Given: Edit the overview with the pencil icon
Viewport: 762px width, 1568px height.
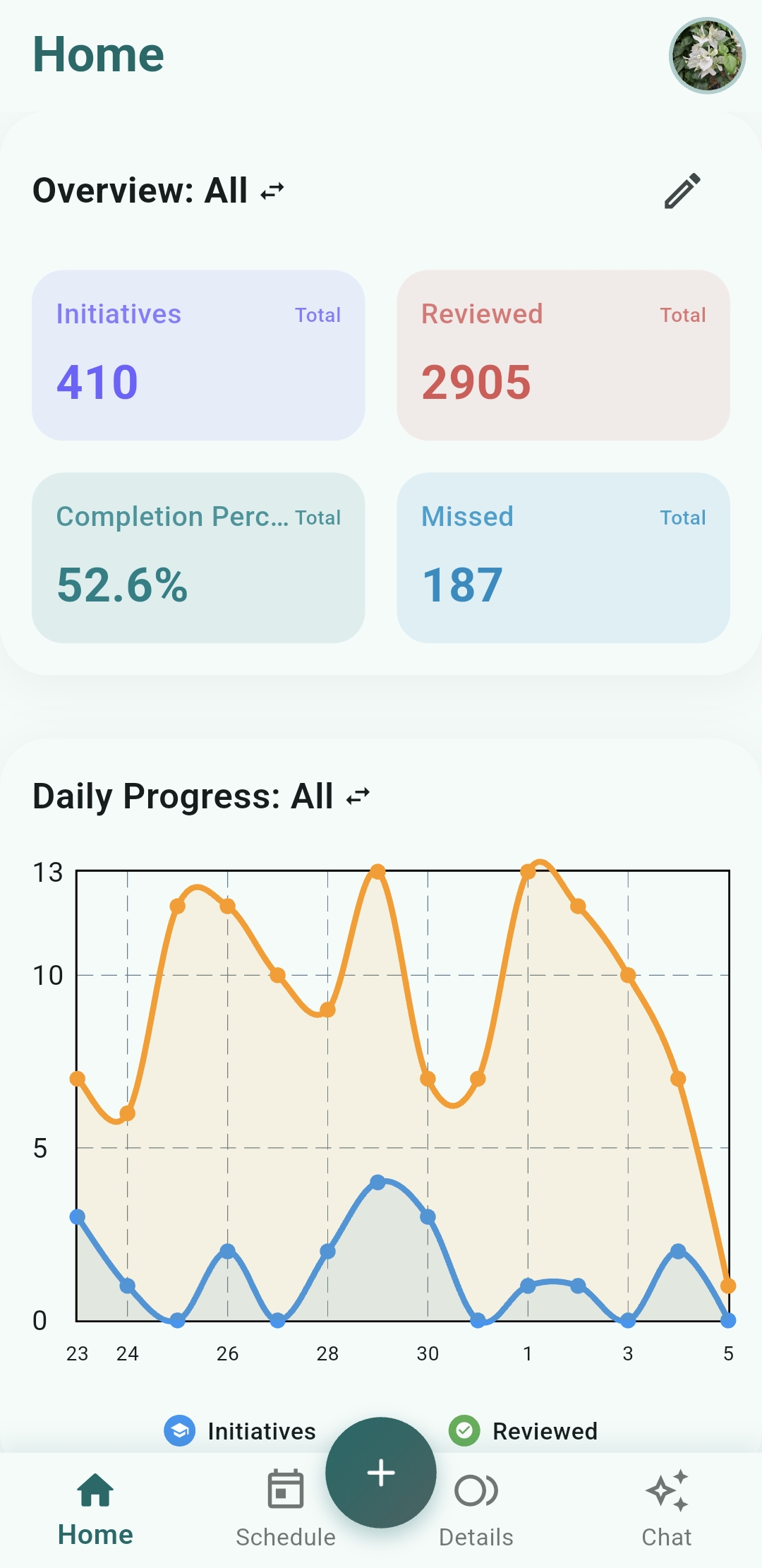Looking at the screenshot, I should 682,191.
